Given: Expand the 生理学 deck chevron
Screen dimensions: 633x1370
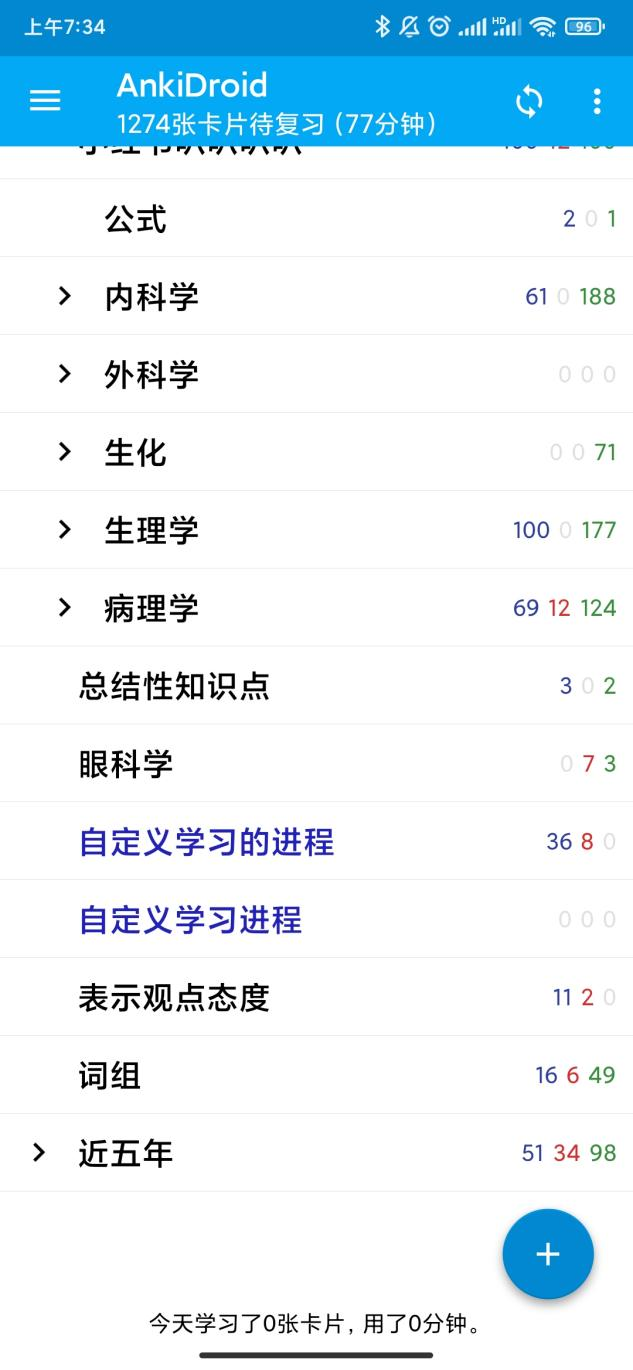Looking at the screenshot, I should point(65,530).
